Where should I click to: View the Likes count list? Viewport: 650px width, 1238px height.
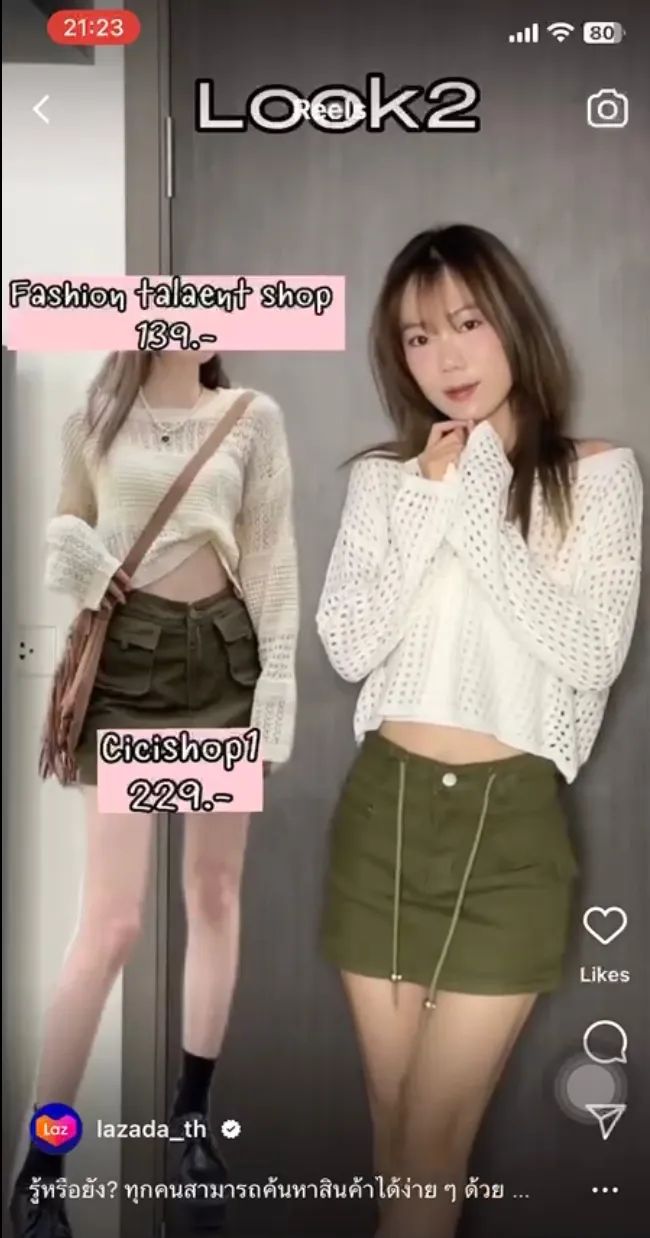coord(604,974)
